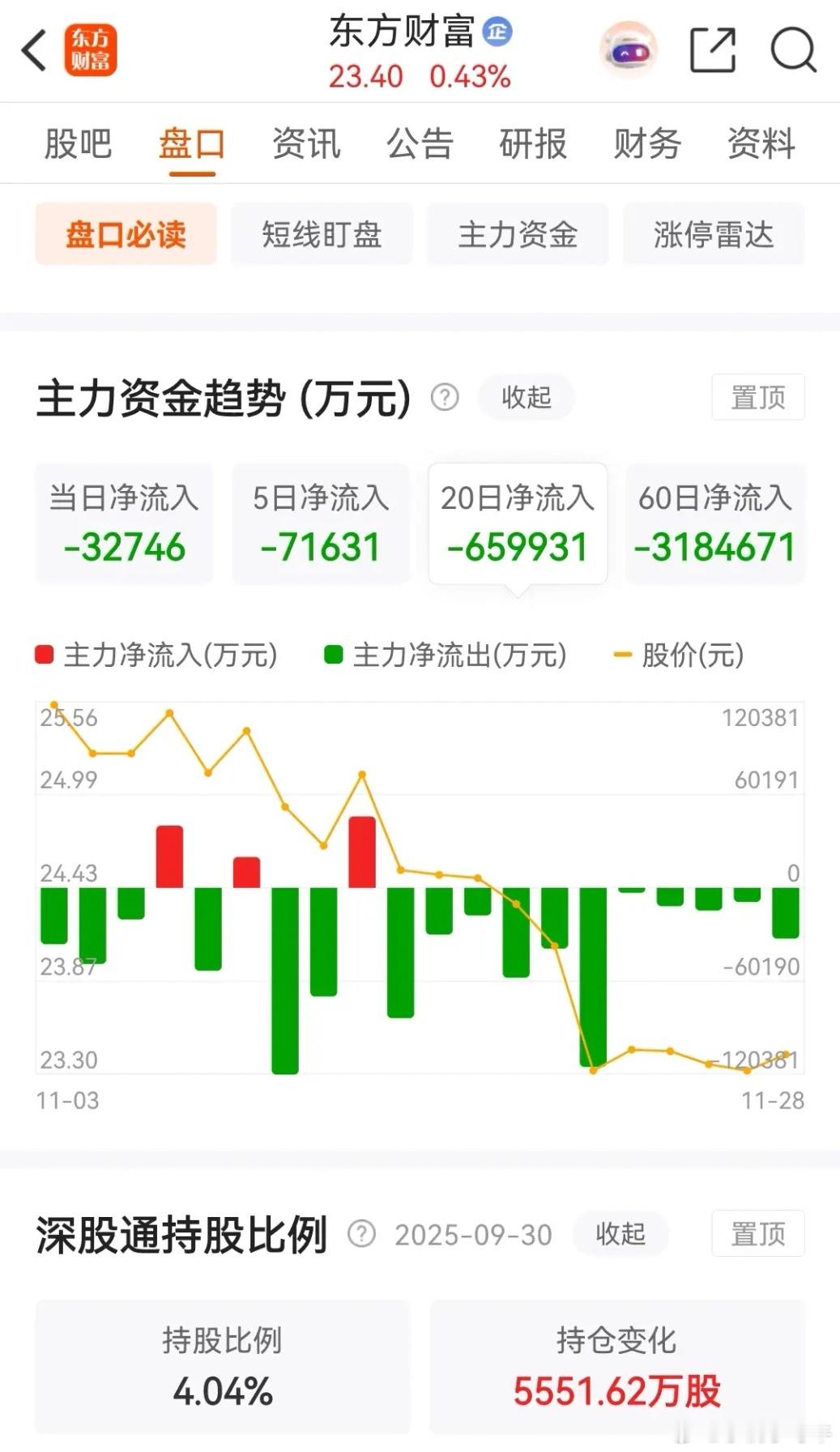840x1452 pixels.
Task: Toggle 置顶 pin for 主力资金趋势 section
Action: pos(757,397)
